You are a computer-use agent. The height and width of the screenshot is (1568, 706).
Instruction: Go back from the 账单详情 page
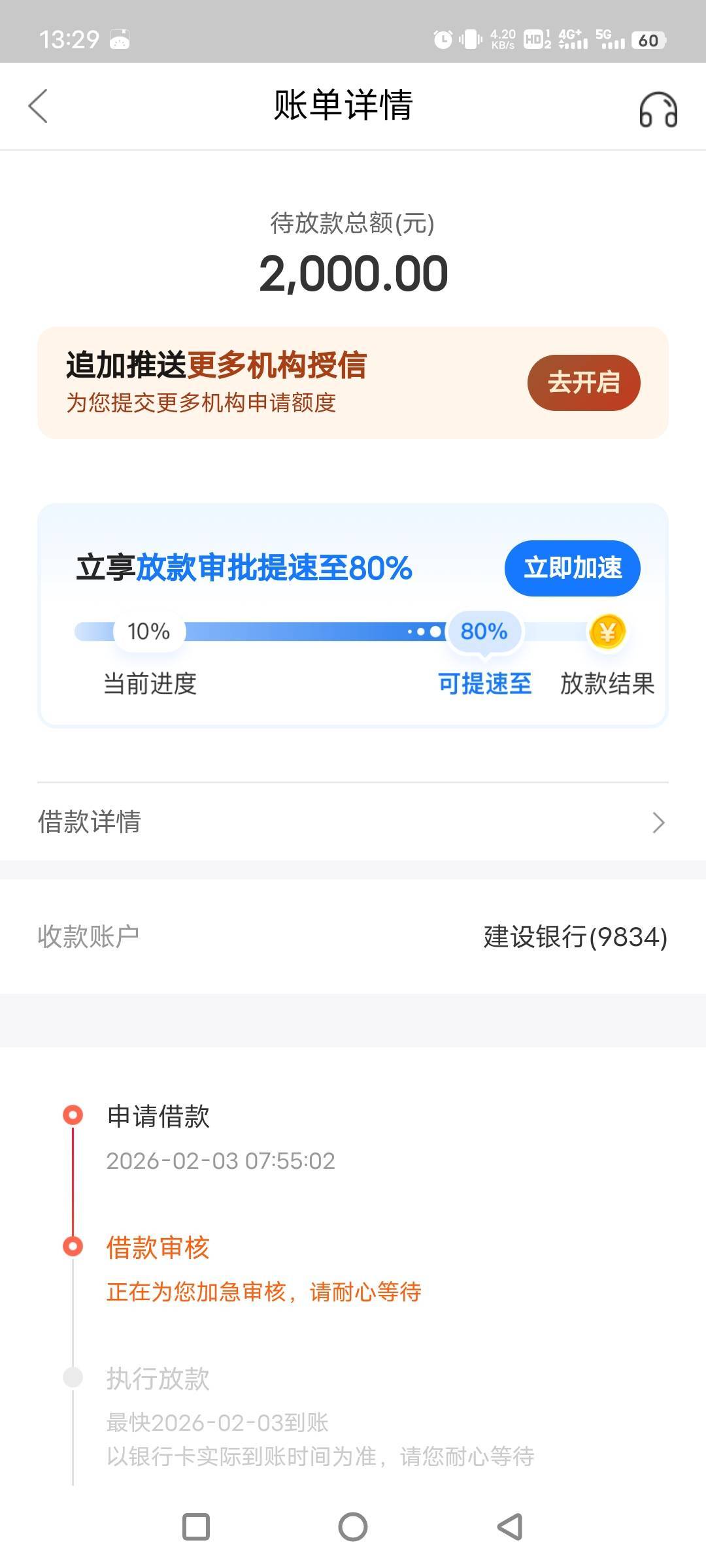point(38,106)
